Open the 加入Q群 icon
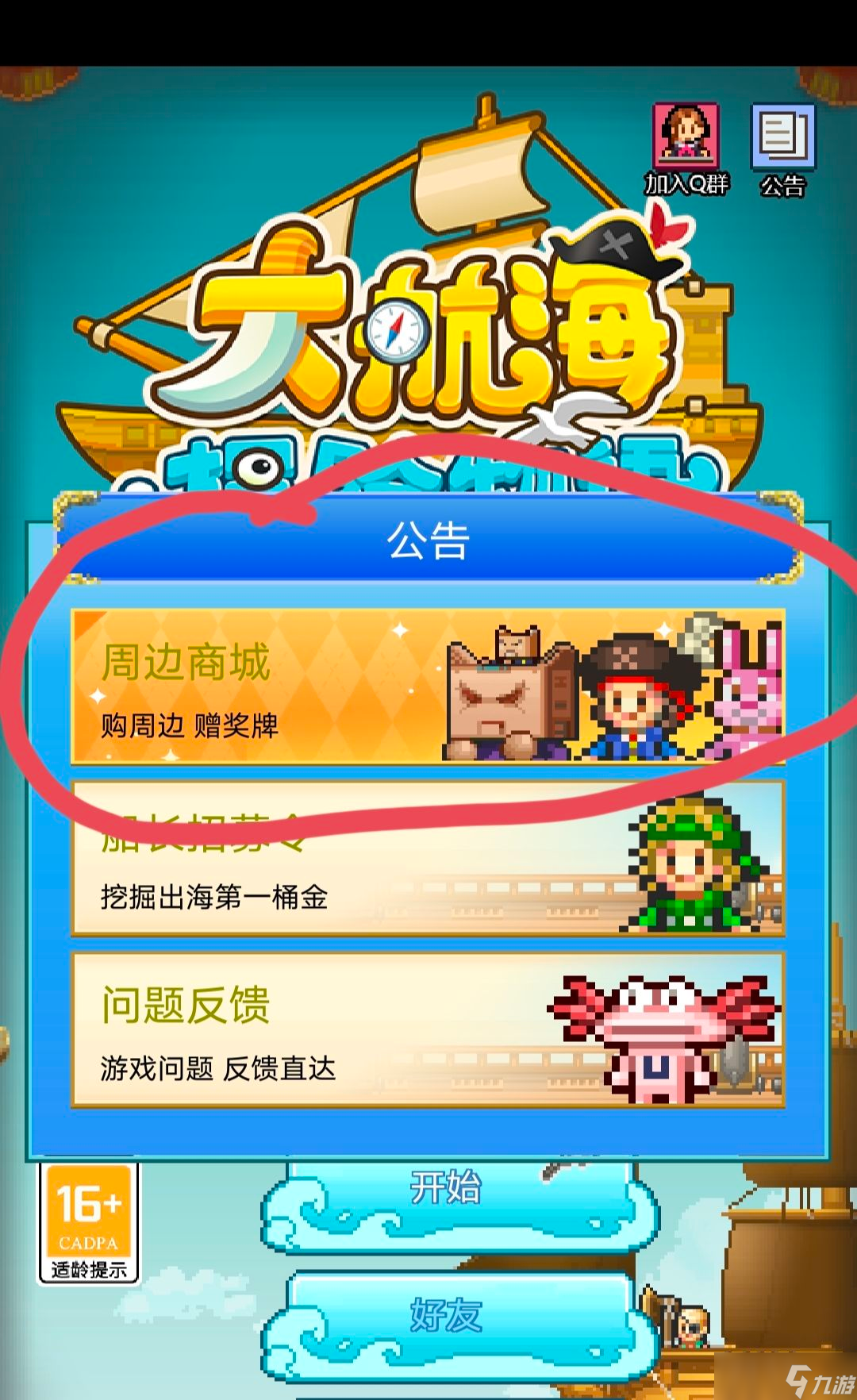 [686, 150]
